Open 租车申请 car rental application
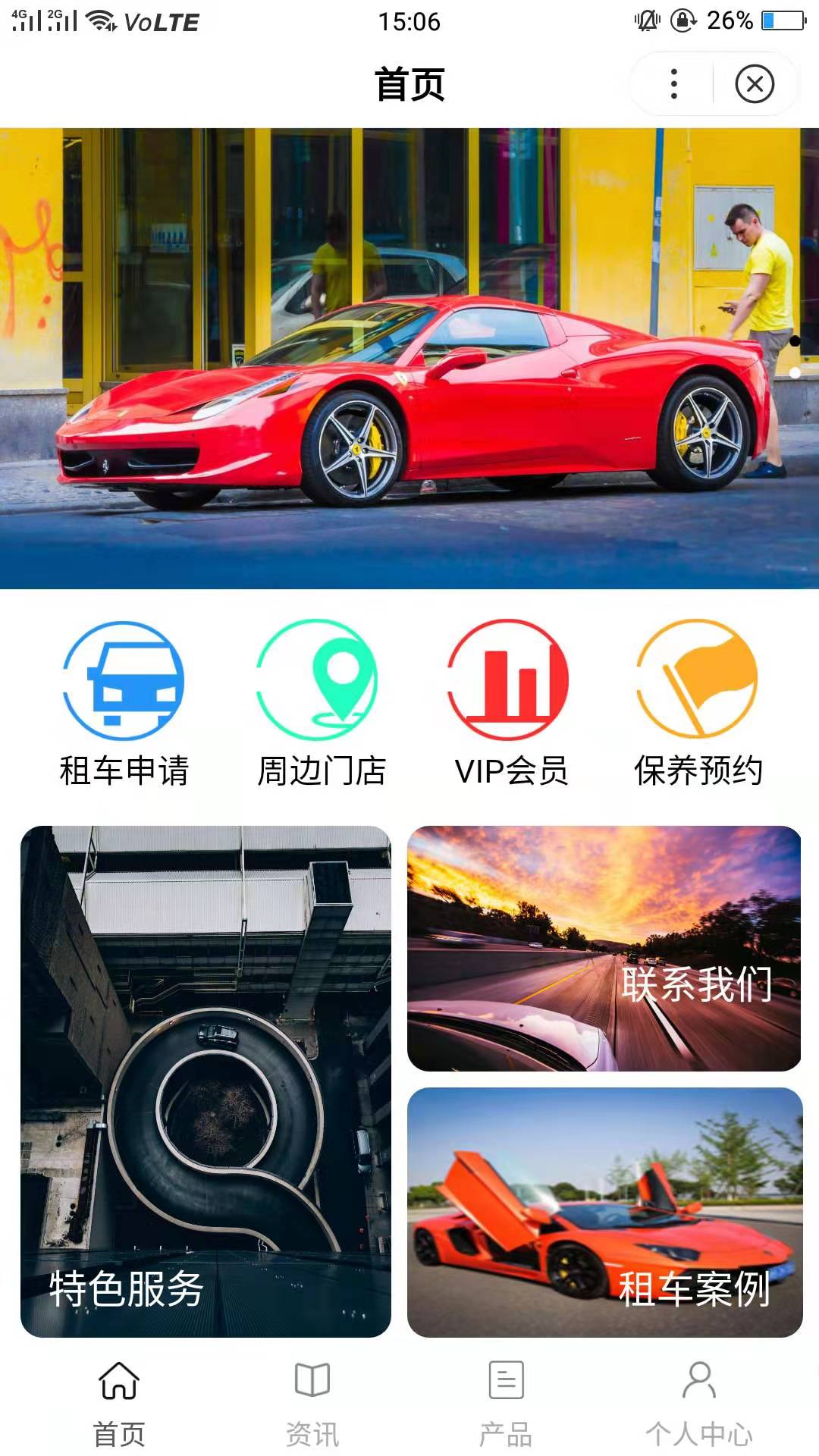The height and width of the screenshot is (1456, 819). pos(124,703)
